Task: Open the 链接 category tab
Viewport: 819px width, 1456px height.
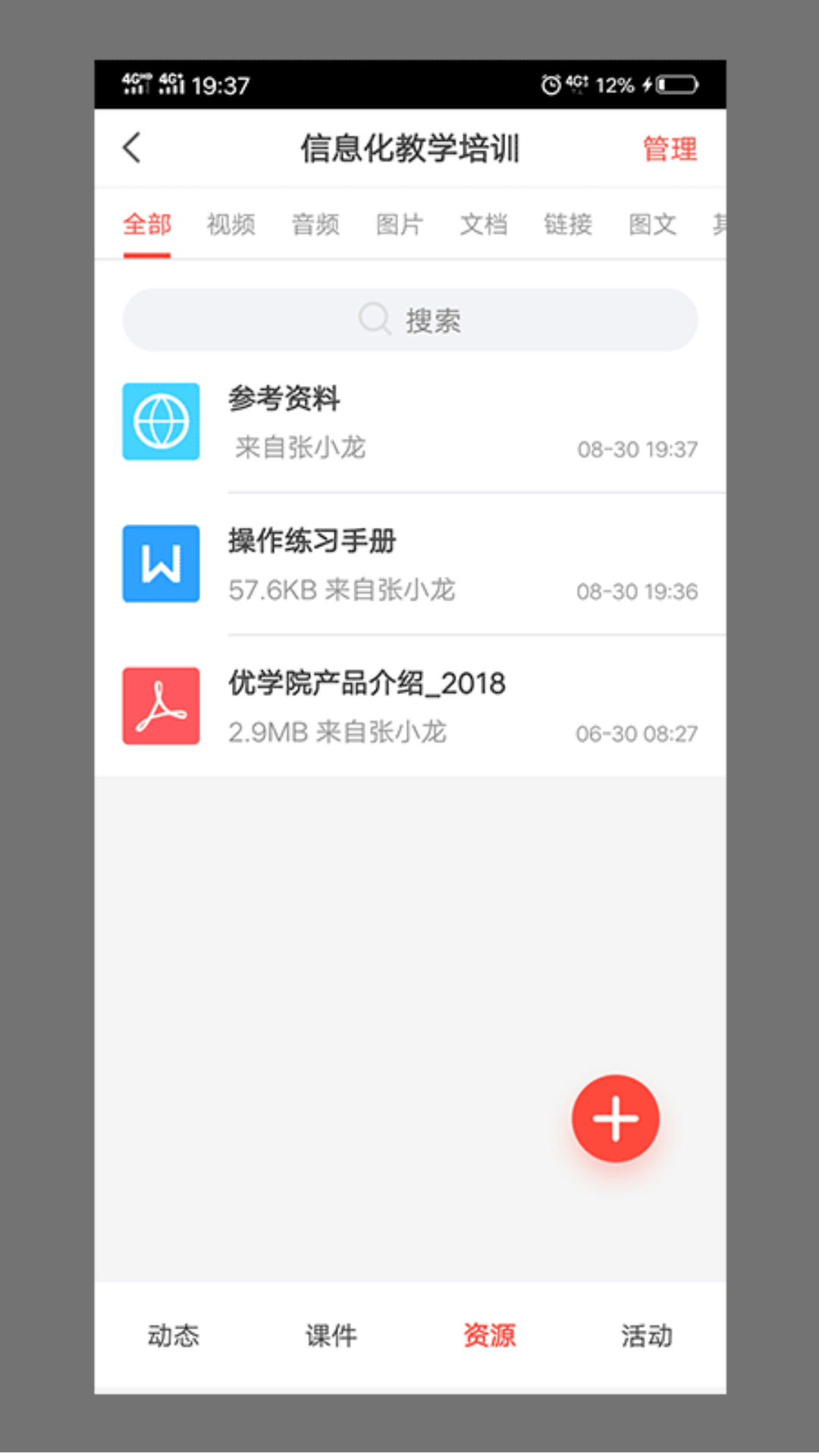Action: (x=566, y=224)
